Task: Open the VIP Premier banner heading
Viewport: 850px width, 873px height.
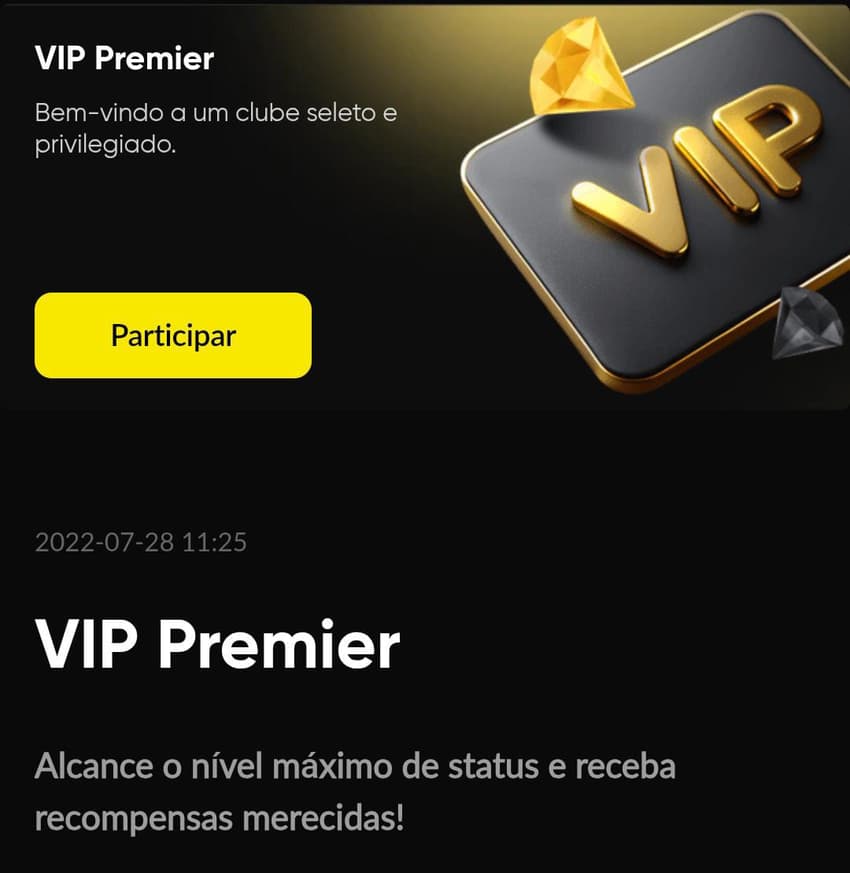Action: tap(122, 59)
